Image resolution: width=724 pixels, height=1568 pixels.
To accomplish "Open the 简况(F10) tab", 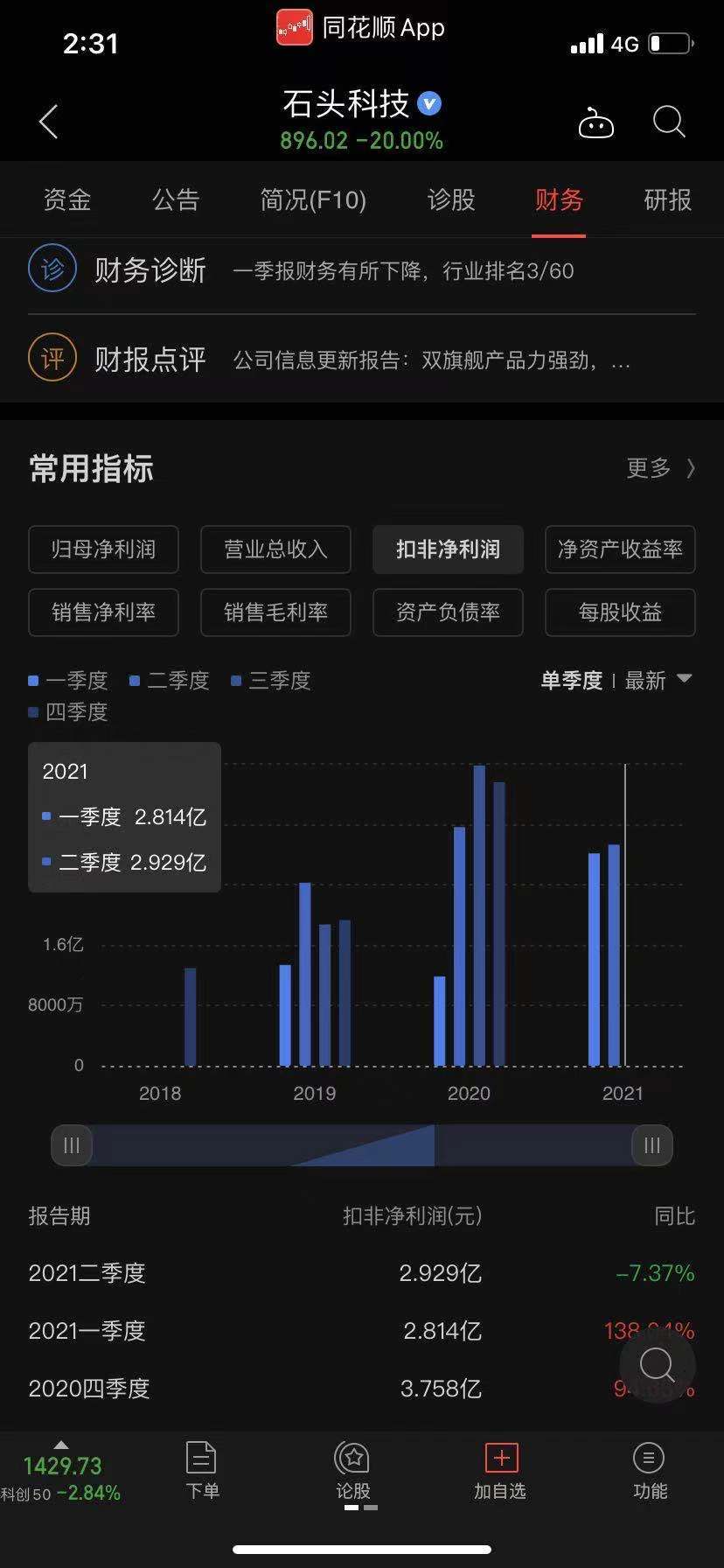I will click(313, 200).
